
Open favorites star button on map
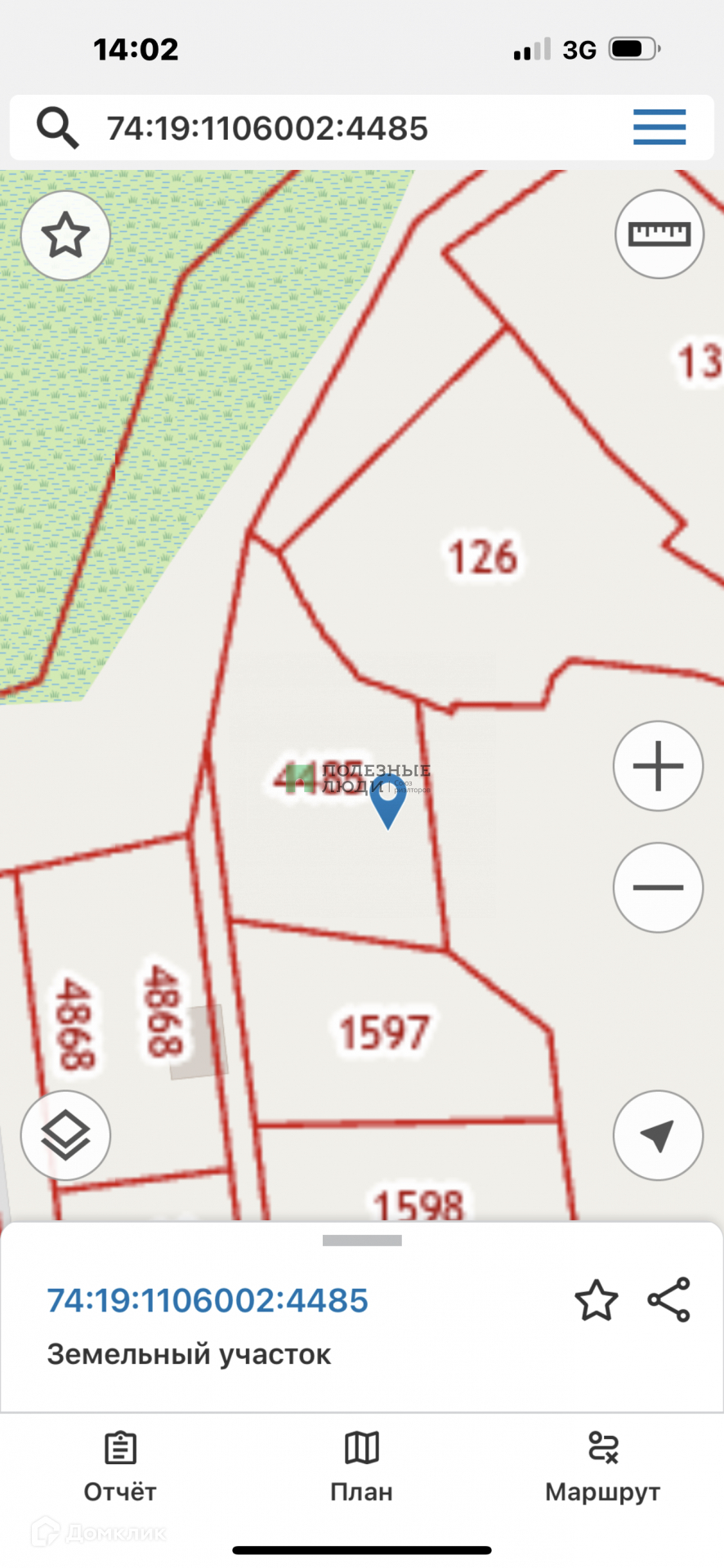pos(65,236)
